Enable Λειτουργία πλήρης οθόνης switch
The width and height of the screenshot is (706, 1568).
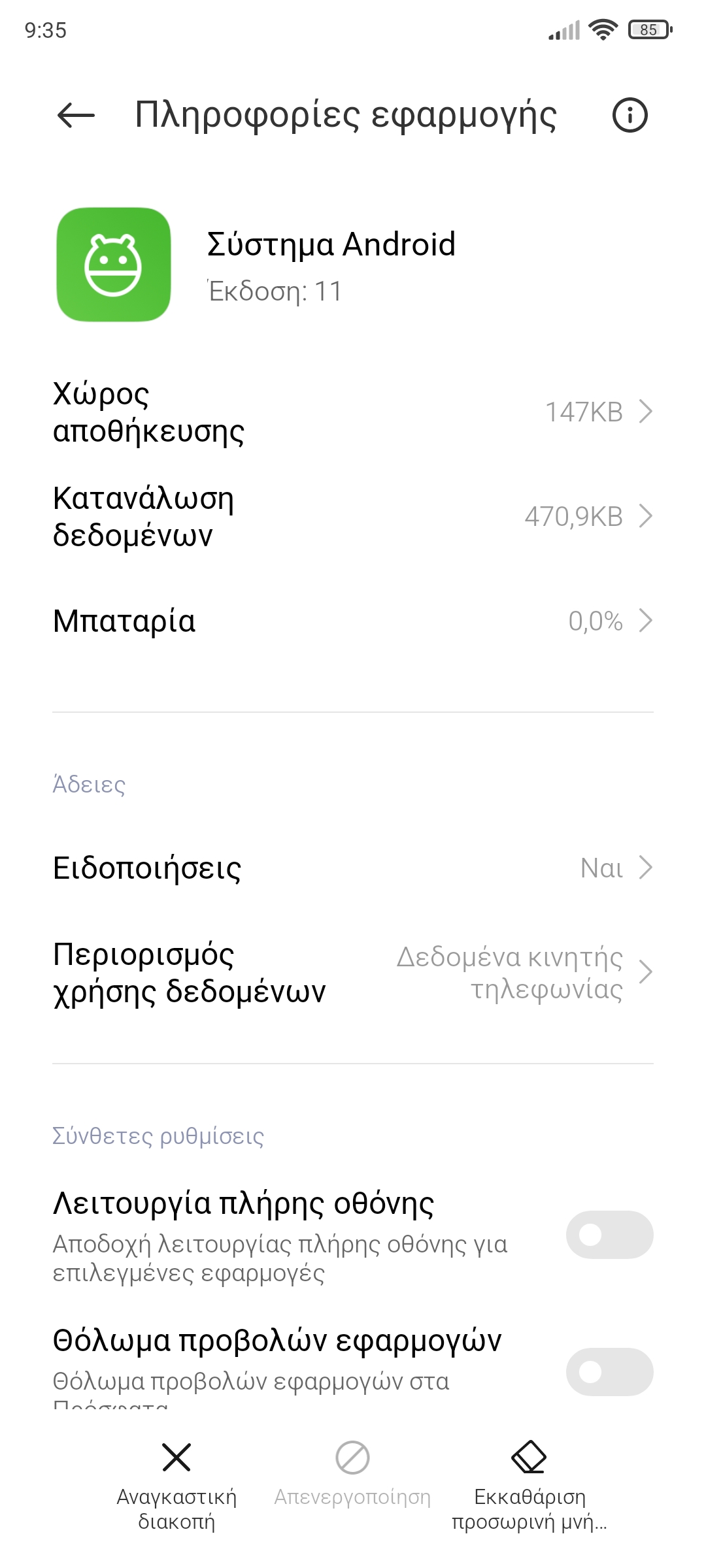609,1235
